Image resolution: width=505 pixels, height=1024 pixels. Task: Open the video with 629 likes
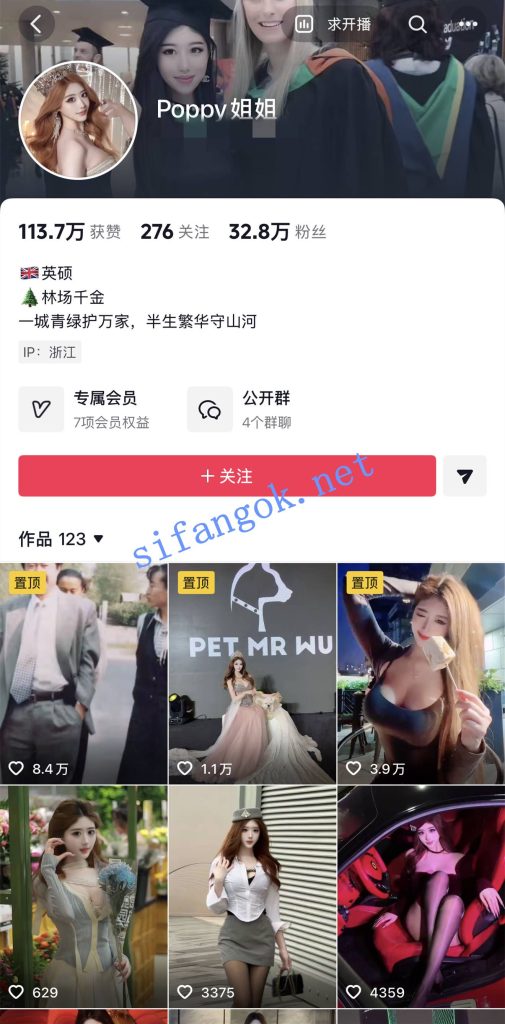tap(84, 897)
